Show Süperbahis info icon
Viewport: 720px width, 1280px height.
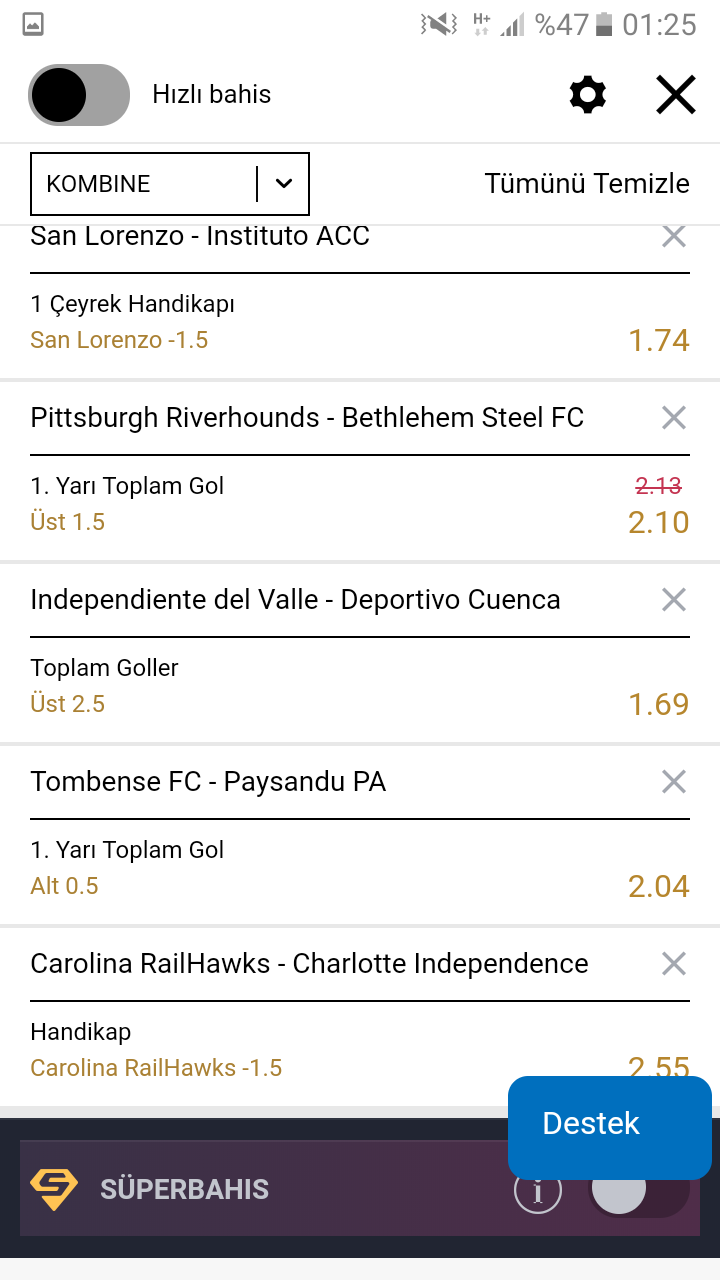(x=538, y=1190)
